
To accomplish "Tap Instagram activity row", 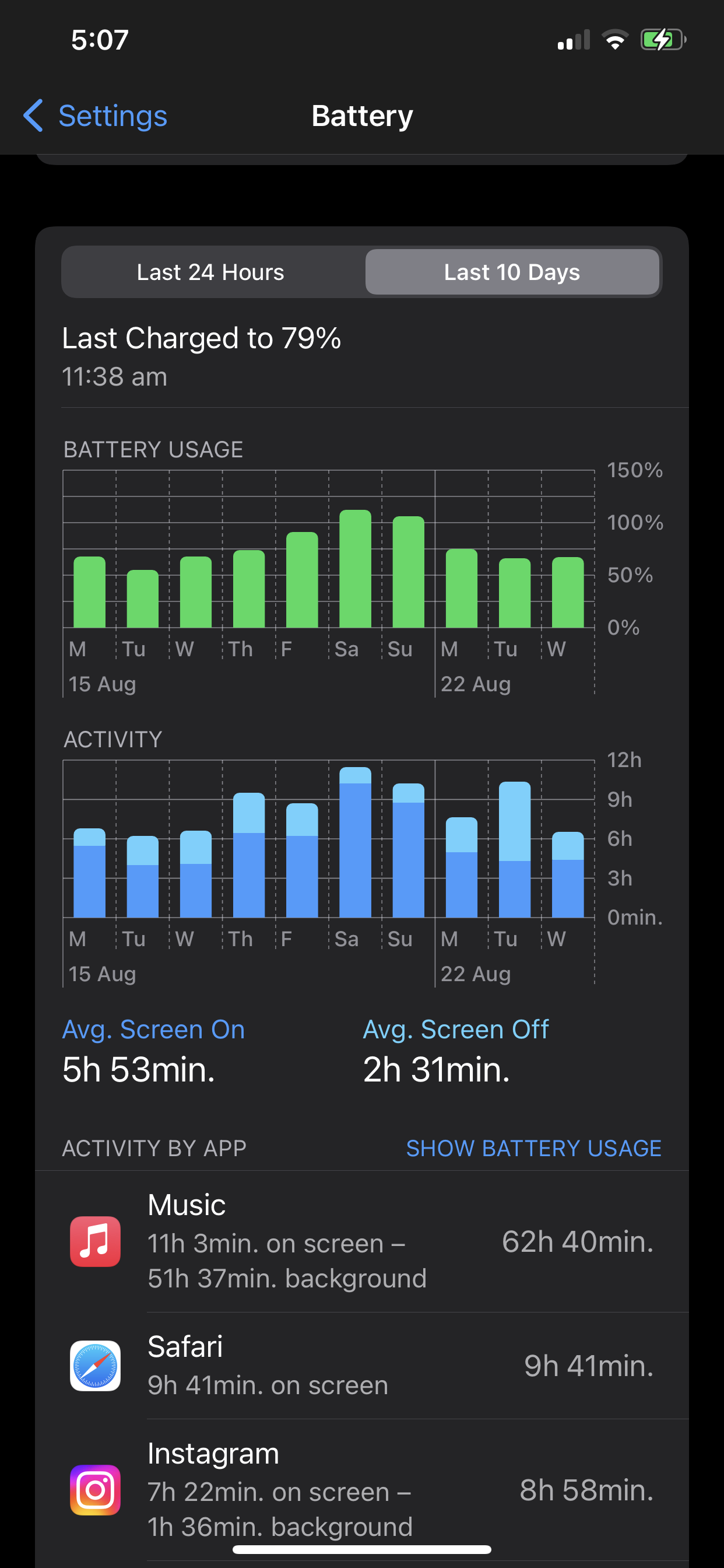I will pyautogui.click(x=361, y=1489).
